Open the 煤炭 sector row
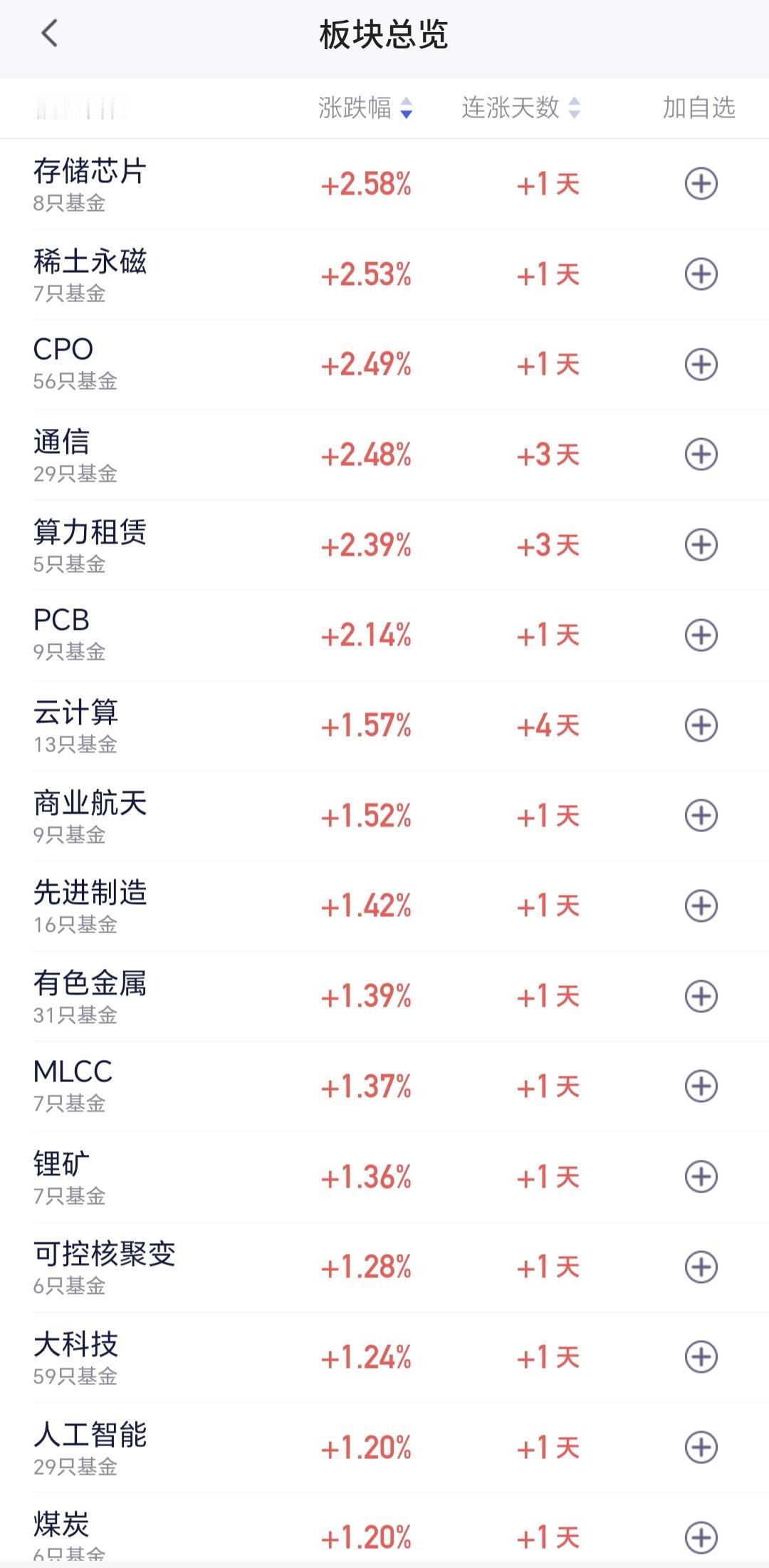 [384, 1530]
